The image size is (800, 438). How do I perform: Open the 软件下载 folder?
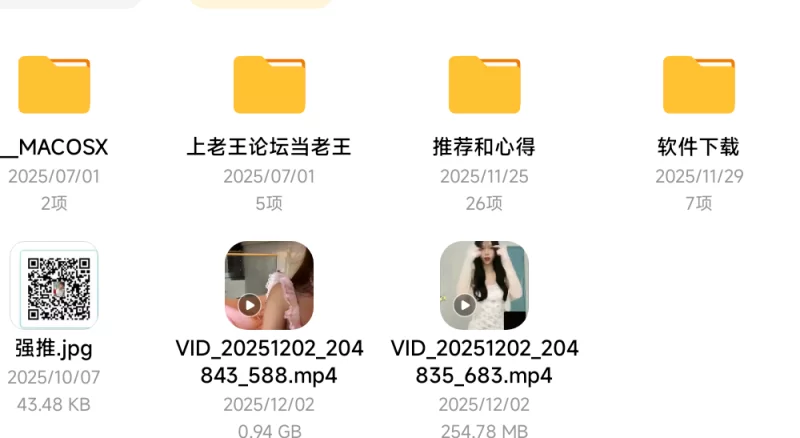(699, 85)
